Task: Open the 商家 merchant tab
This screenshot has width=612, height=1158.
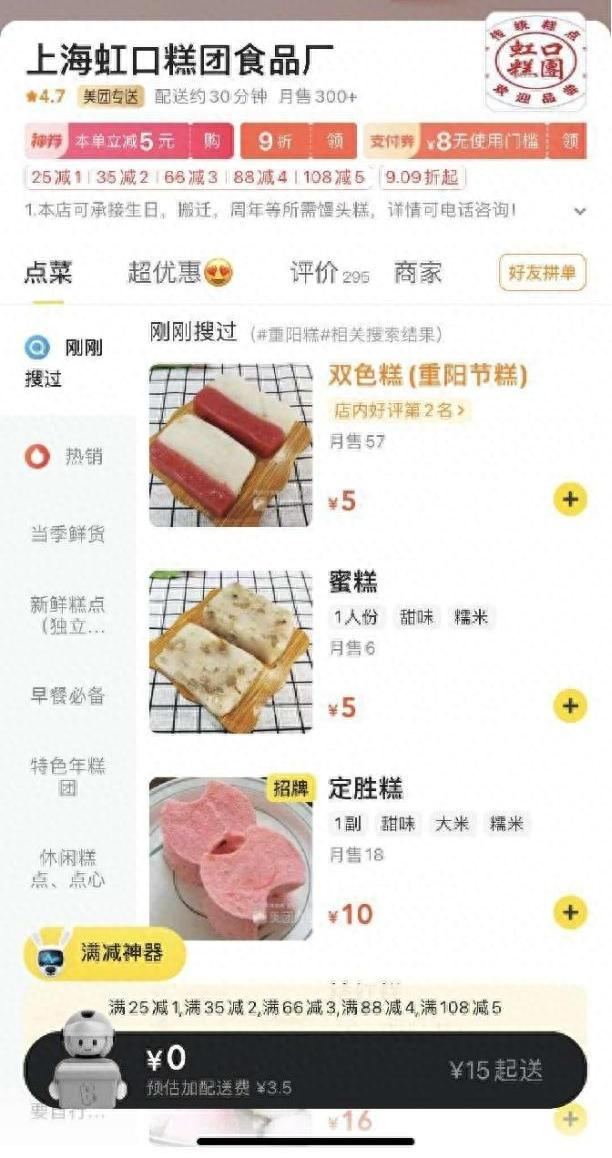Action: [417, 272]
